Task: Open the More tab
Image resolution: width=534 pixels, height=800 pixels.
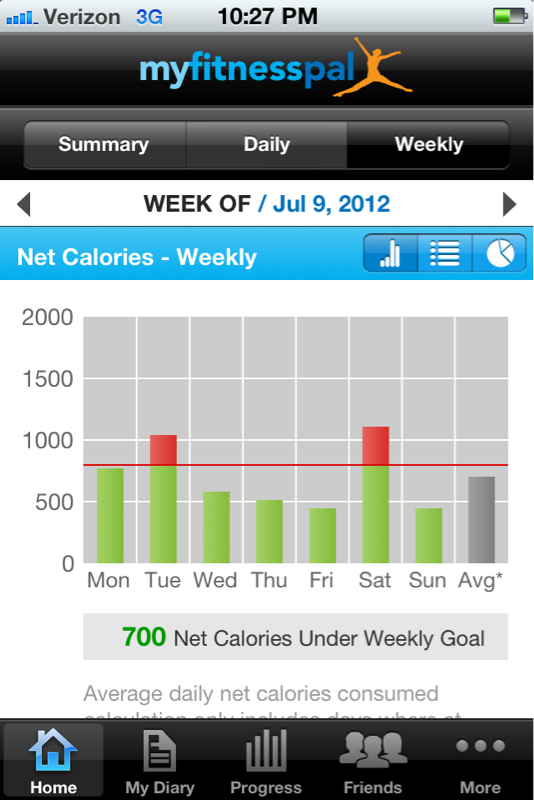Action: 480,760
